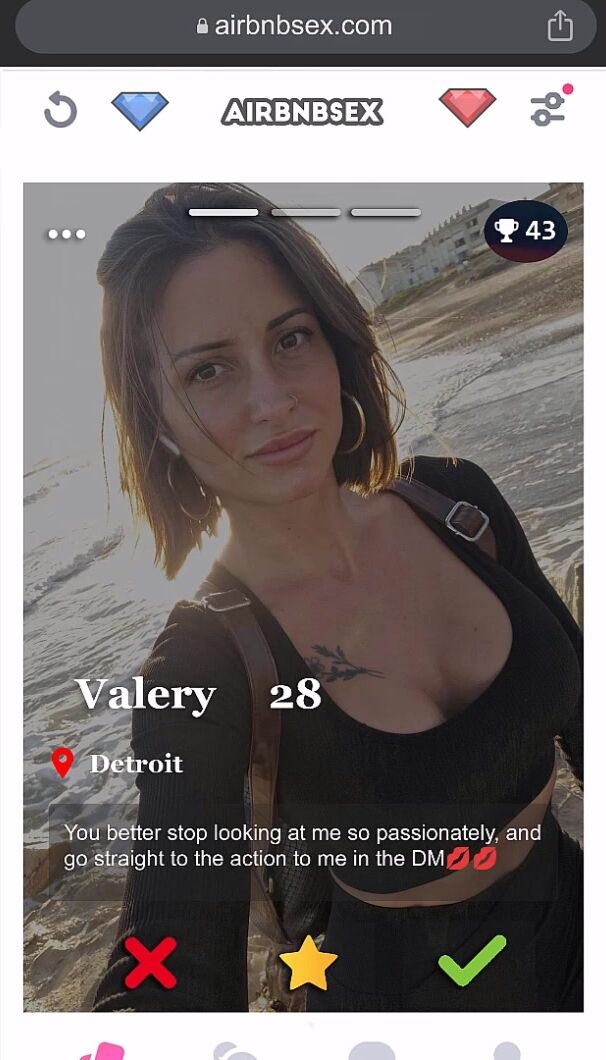Screen dimensions: 606x1060
Task: Share the page from the browser bar
Action: click(560, 26)
